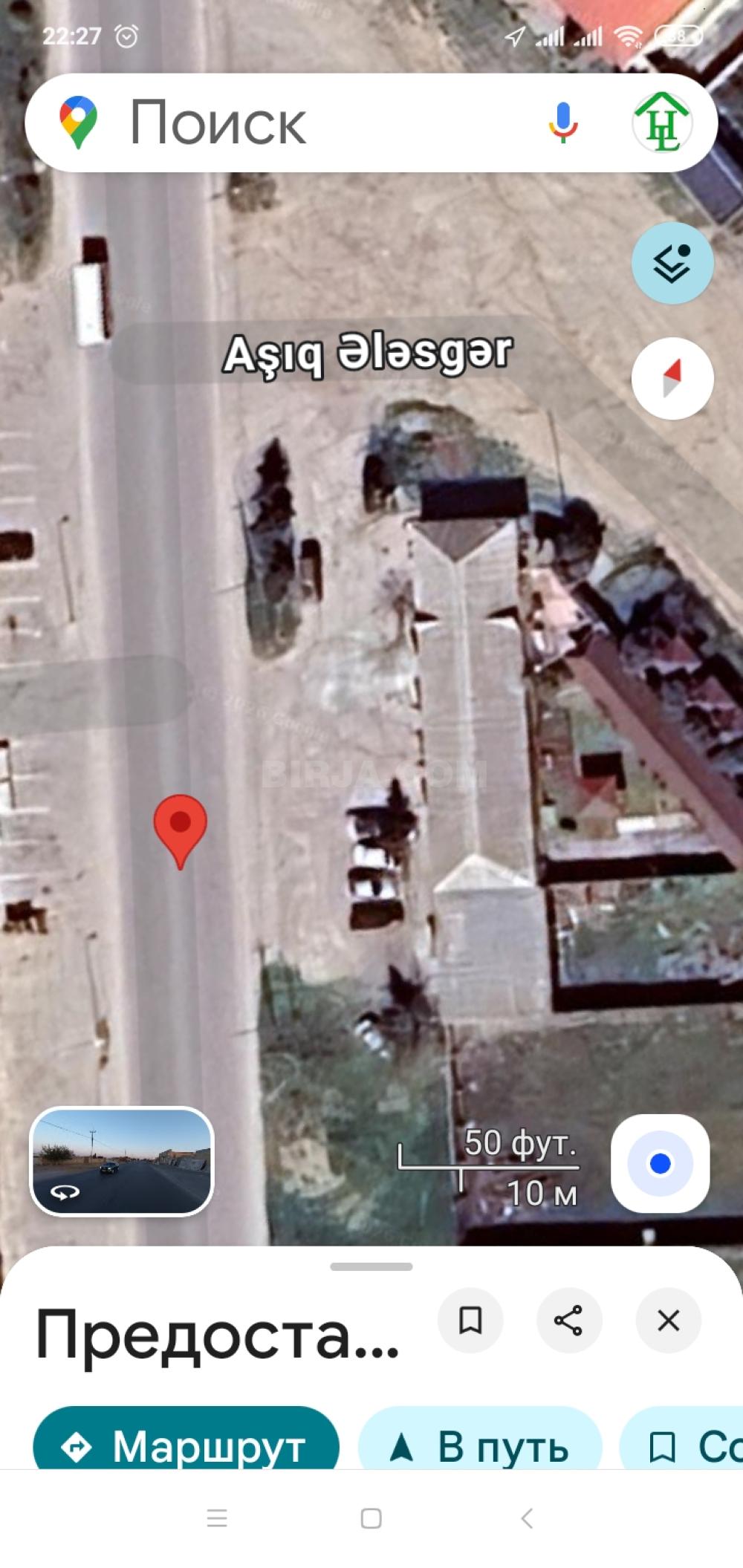
Task: Open the map layers selector
Action: (672, 263)
